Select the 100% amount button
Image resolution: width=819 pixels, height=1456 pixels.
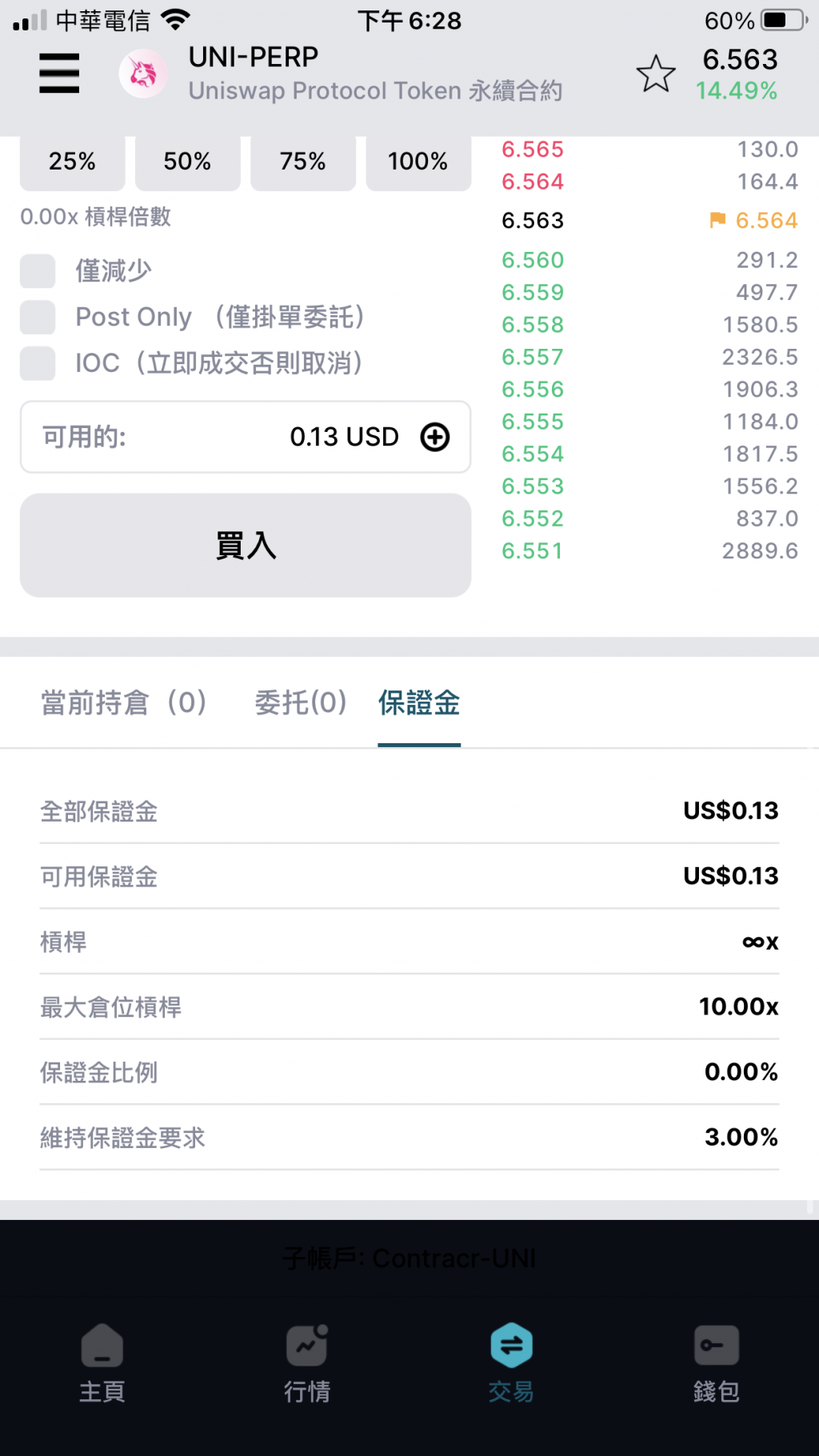point(417,162)
